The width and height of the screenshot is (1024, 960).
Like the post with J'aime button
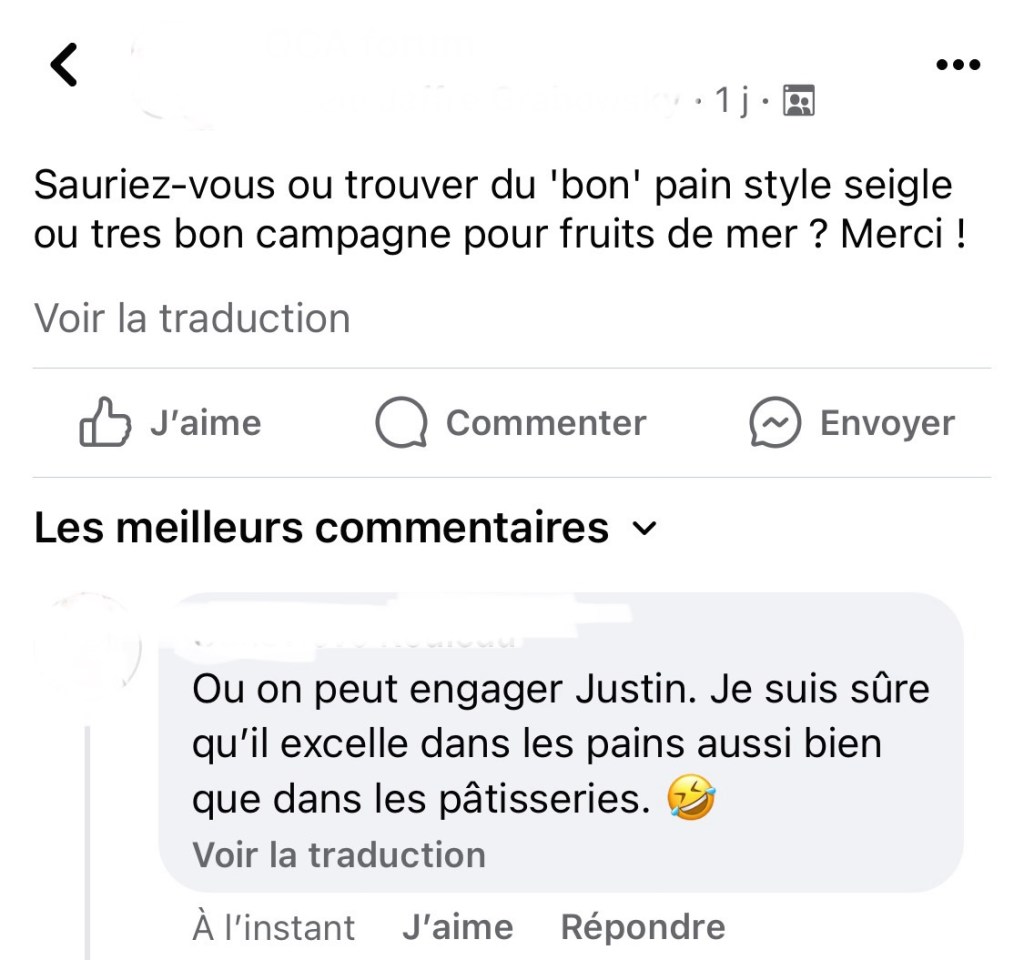pos(170,423)
